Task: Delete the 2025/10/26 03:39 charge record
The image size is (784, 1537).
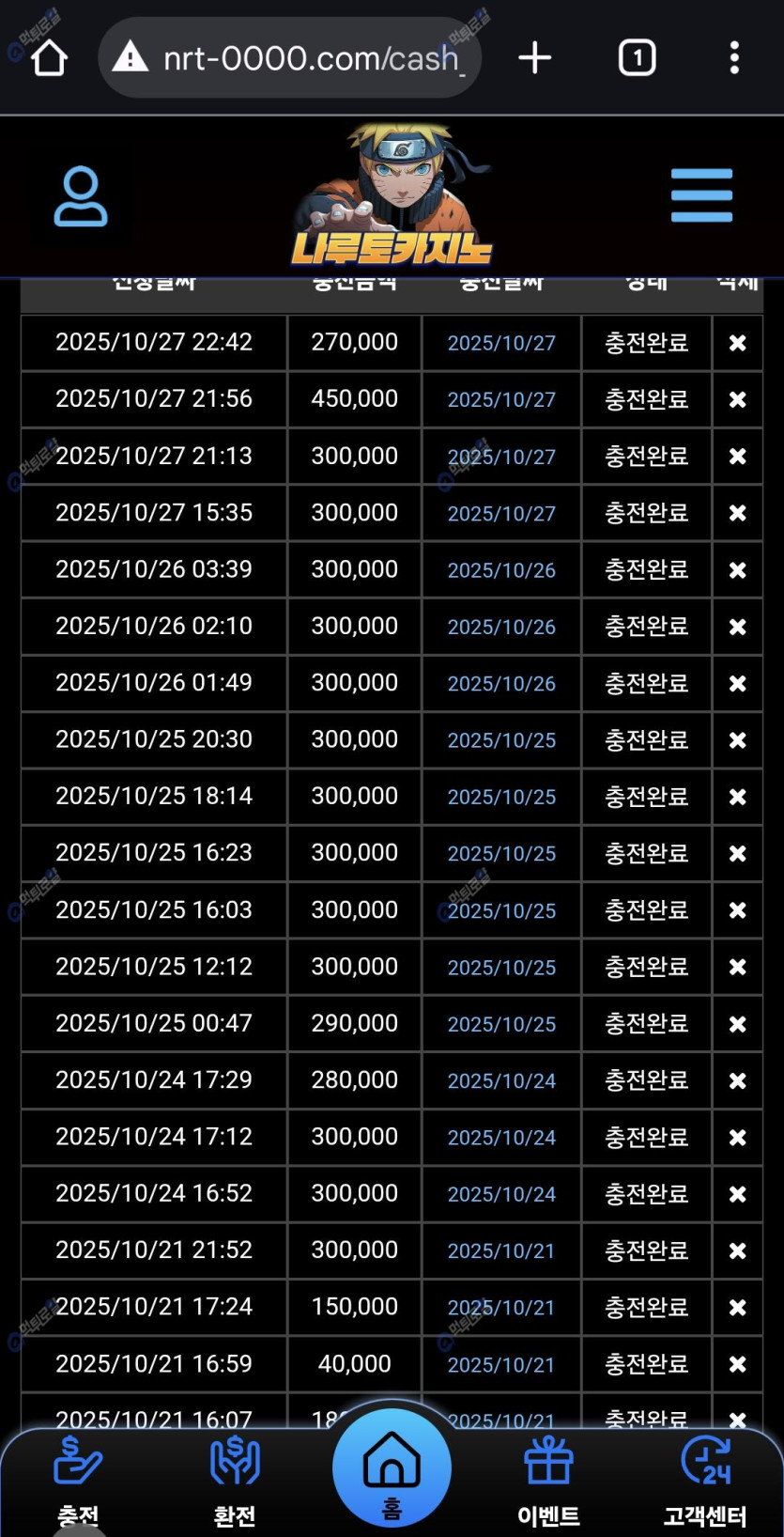Action: [x=738, y=570]
